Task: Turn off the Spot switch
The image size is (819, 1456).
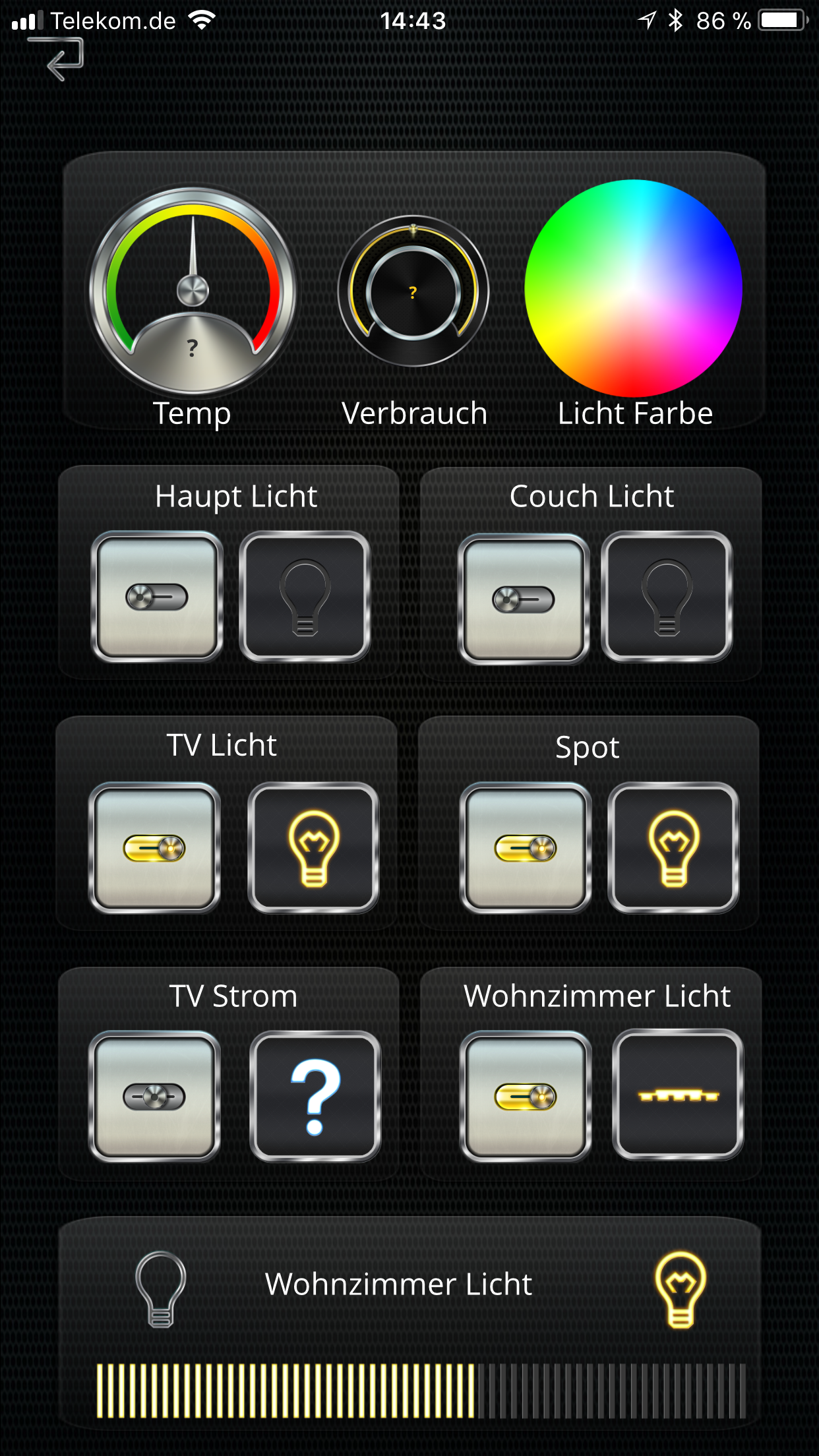Action: [526, 848]
